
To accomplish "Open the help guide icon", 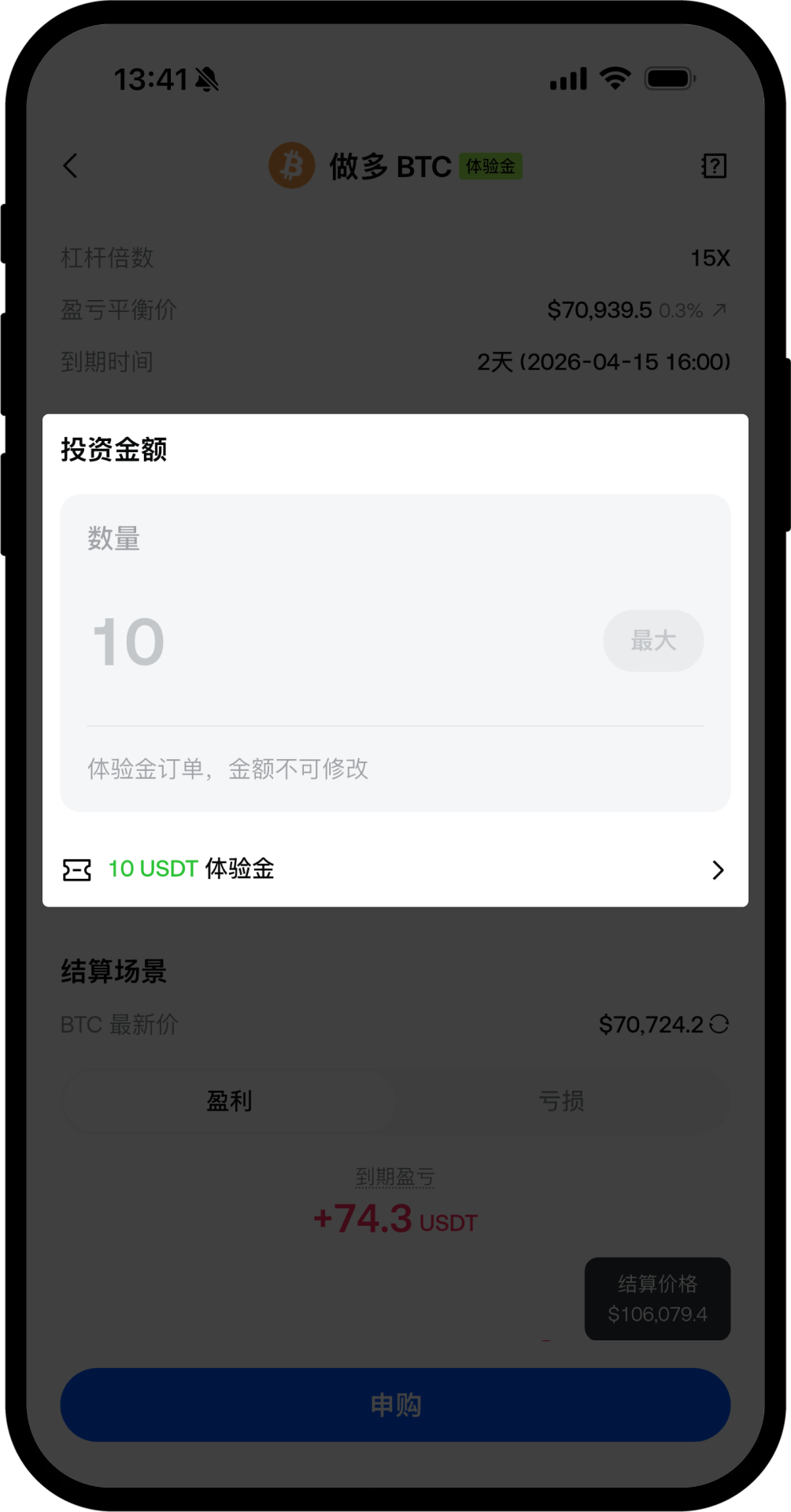I will (x=713, y=166).
